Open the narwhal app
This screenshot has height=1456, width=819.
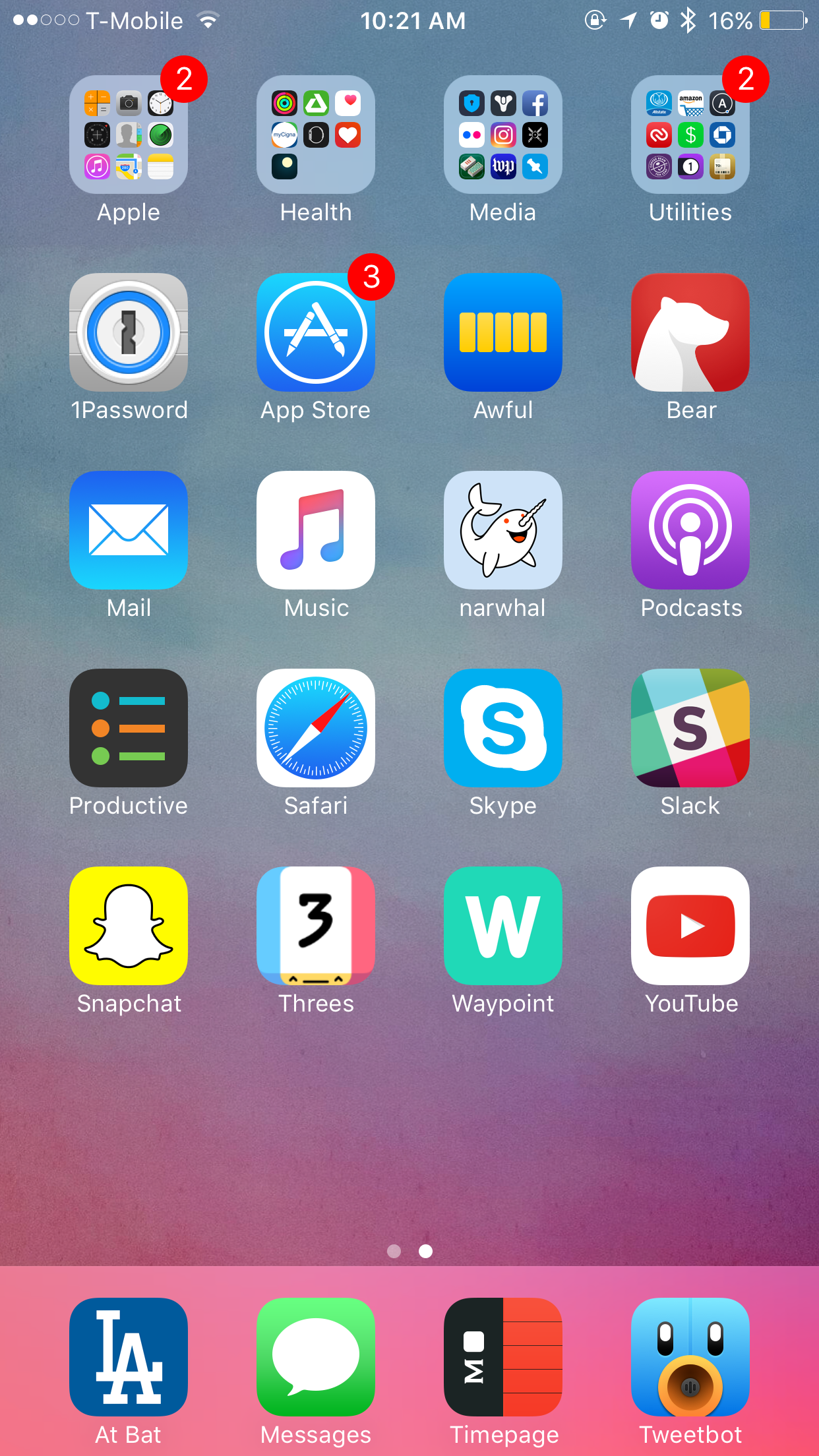tap(503, 530)
